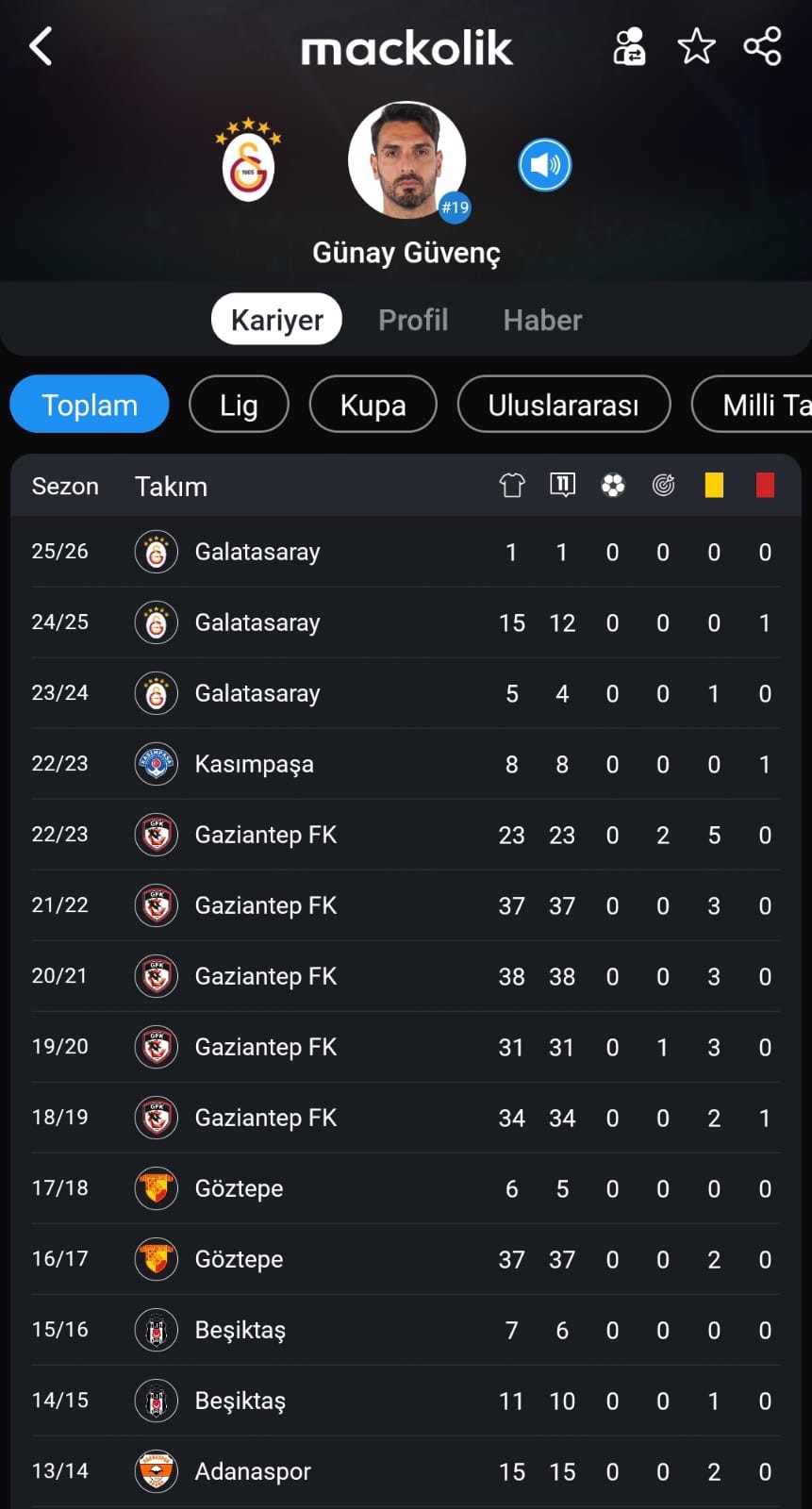The height and width of the screenshot is (1509, 812).
Task: Open the 16/17 Göztepe season row
Action: click(406, 1259)
